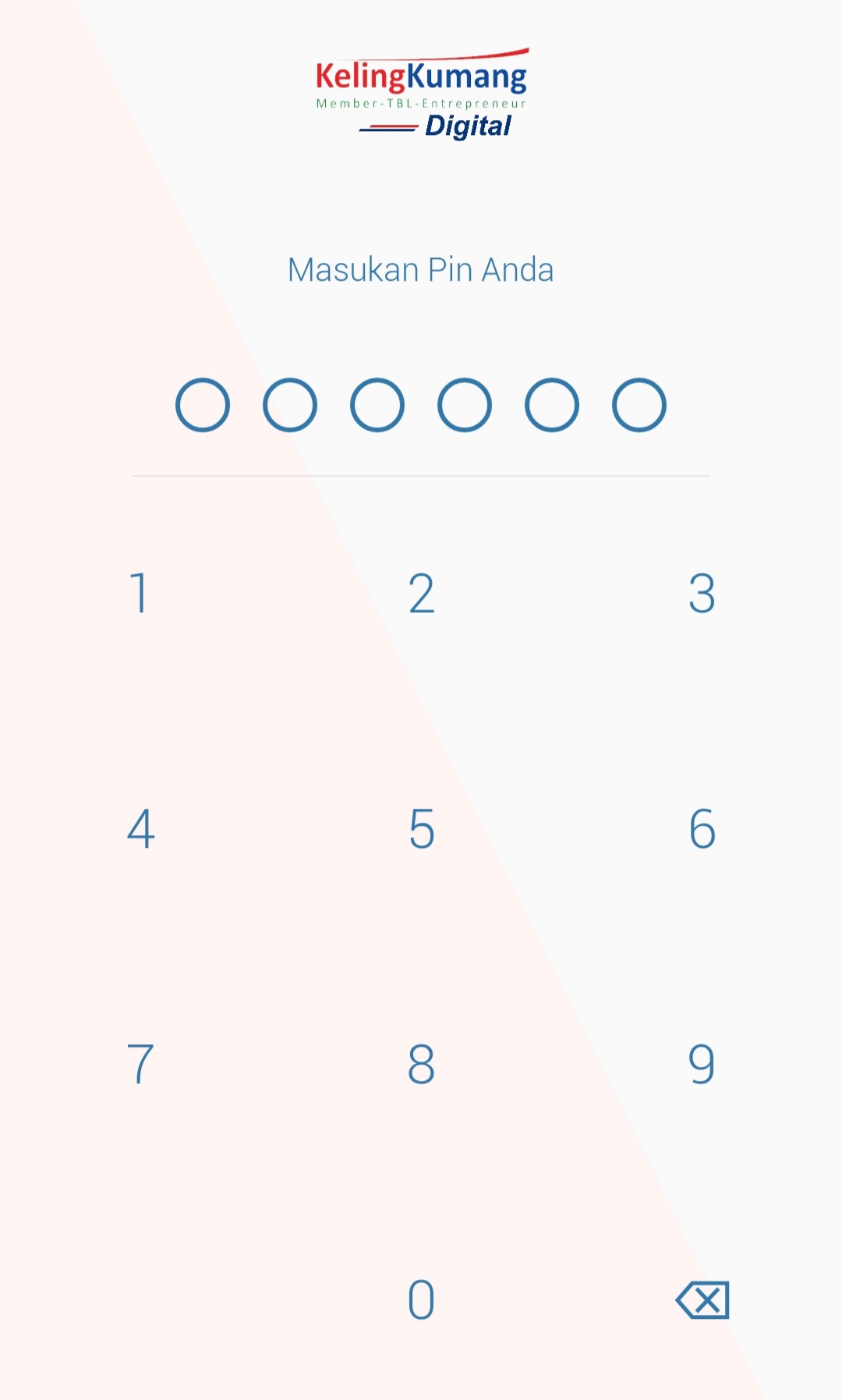The image size is (842, 1400).
Task: Tap the 4 key
Action: (x=140, y=829)
